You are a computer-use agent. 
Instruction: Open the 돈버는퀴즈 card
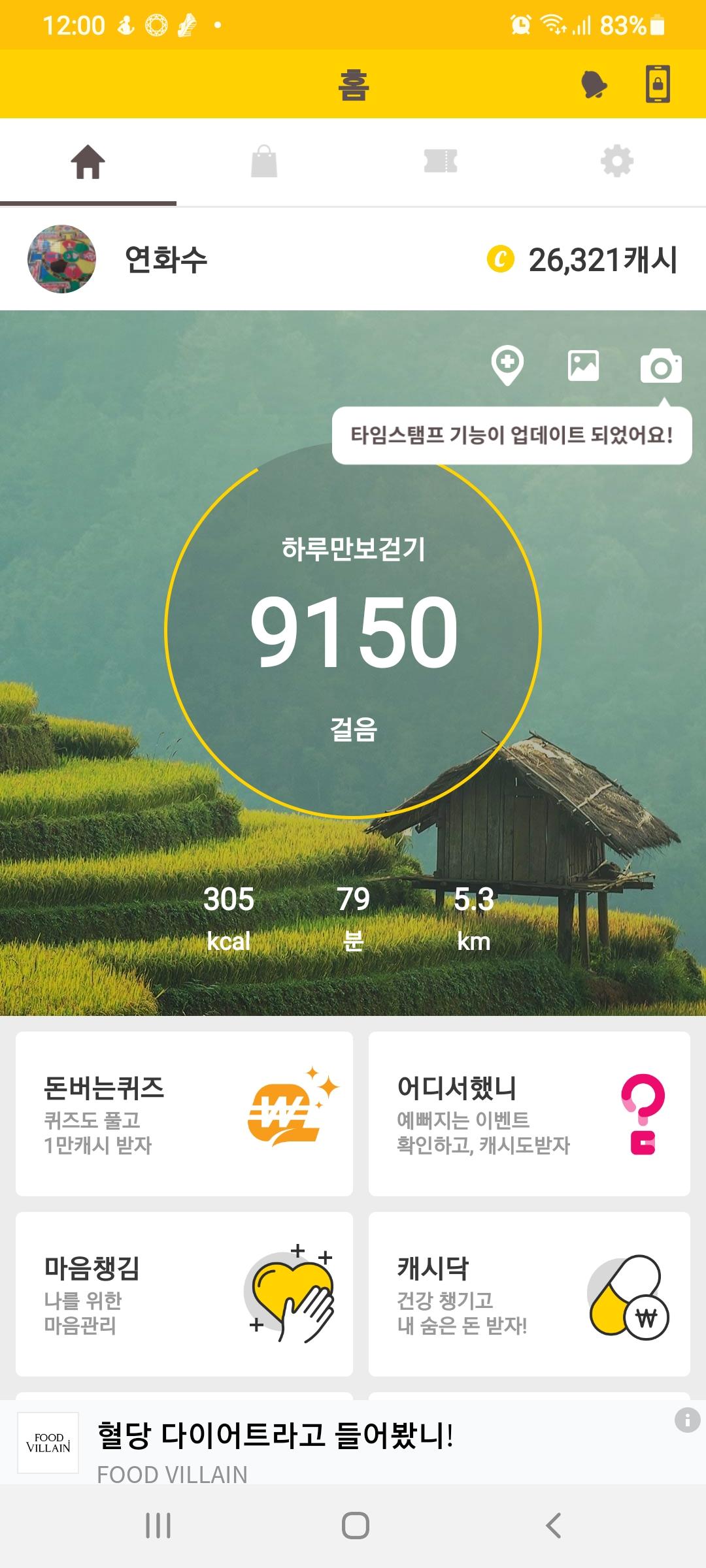point(184,1113)
